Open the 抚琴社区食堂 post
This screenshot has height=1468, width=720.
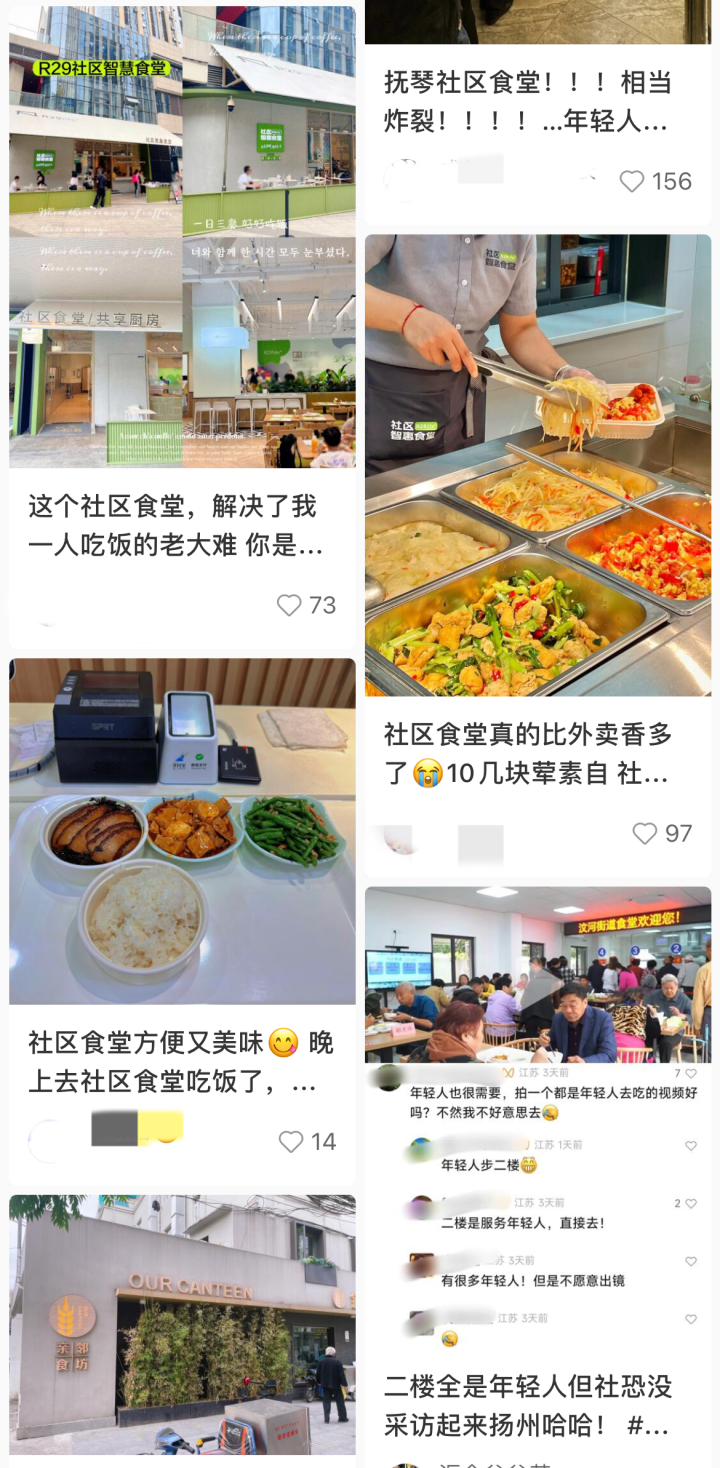pyautogui.click(x=528, y=103)
